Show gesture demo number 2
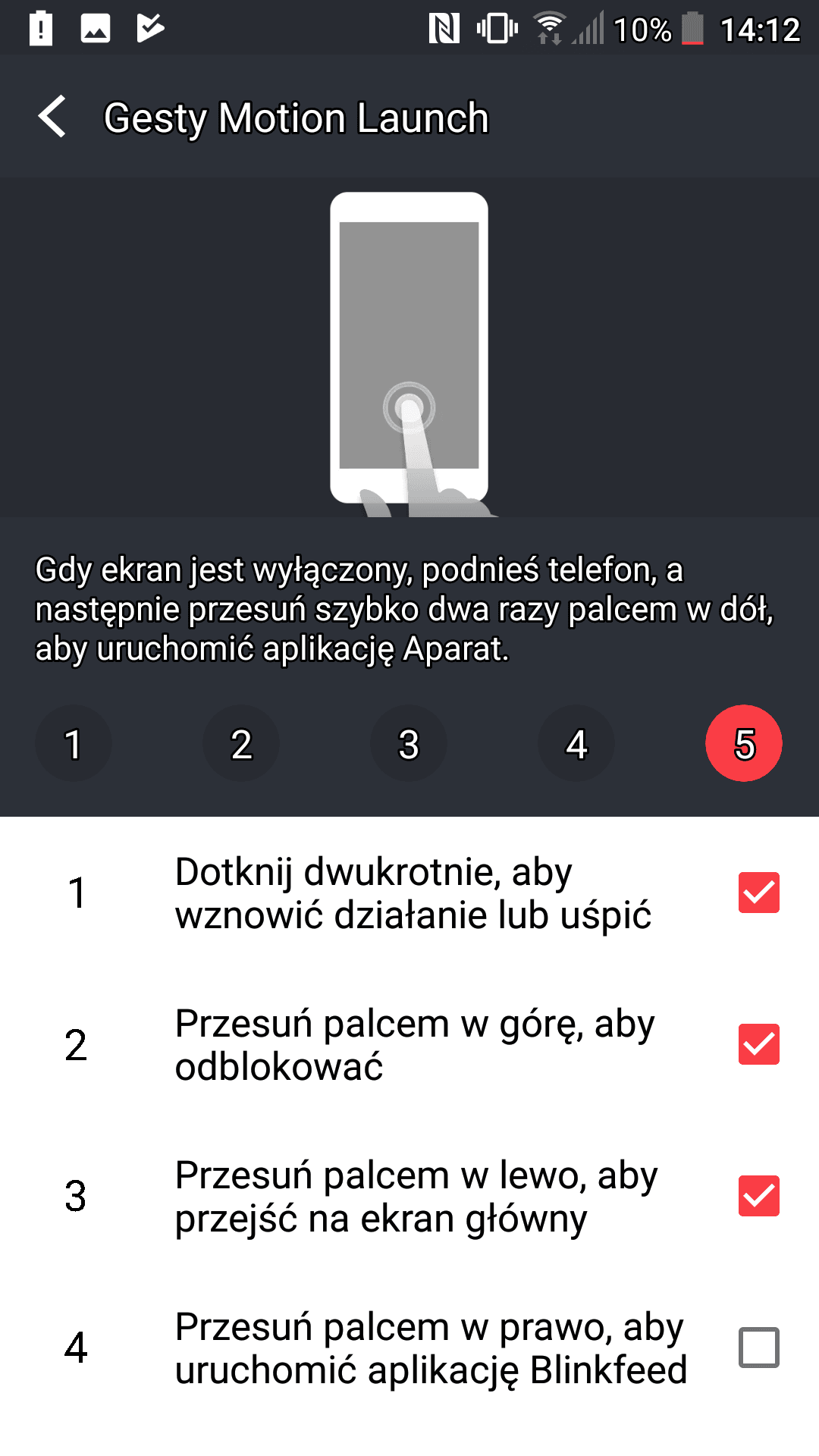This screenshot has height=1456, width=819. pyautogui.click(x=241, y=743)
